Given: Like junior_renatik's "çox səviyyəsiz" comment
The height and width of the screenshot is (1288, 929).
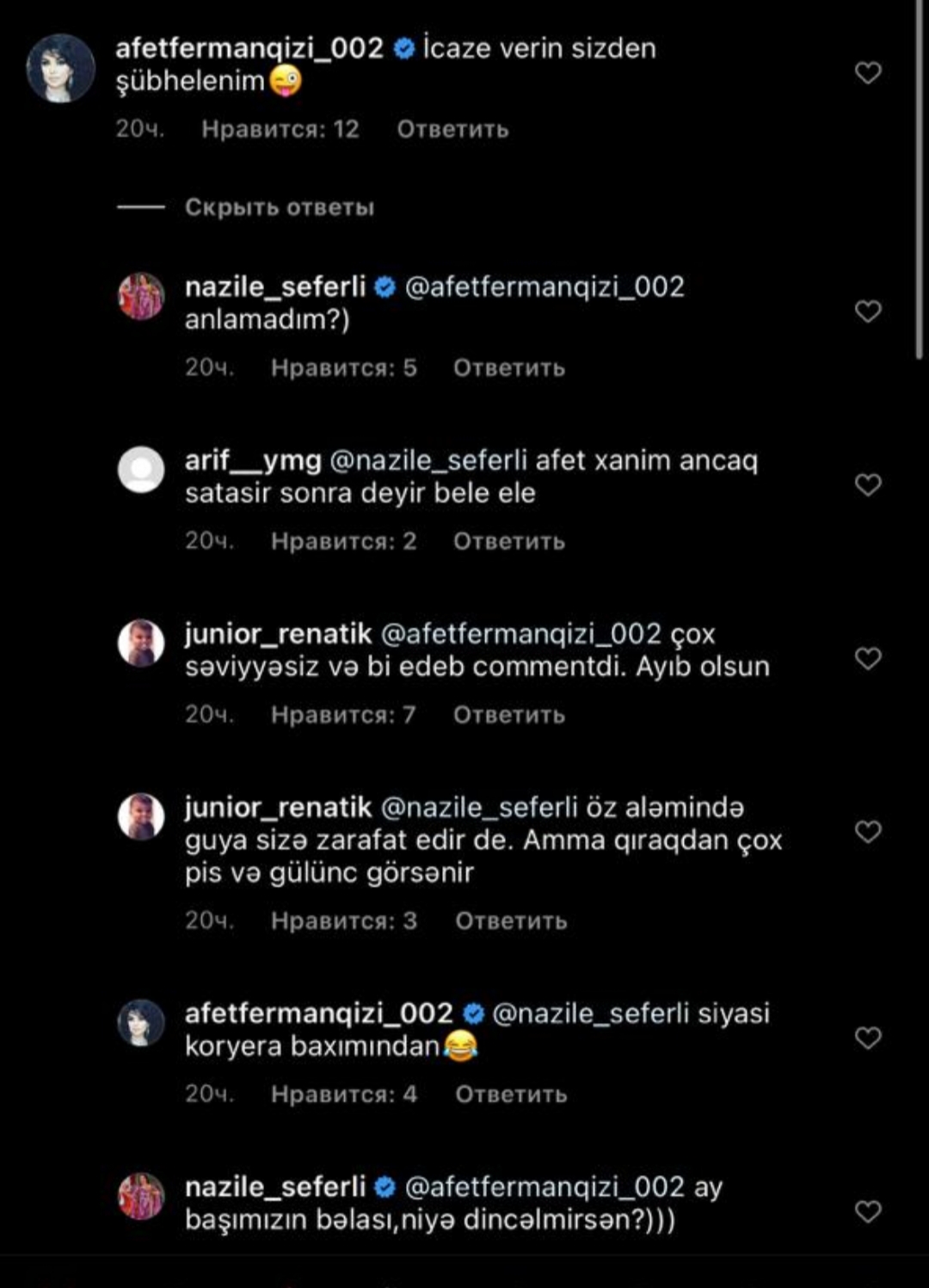Looking at the screenshot, I should pyautogui.click(x=868, y=659).
